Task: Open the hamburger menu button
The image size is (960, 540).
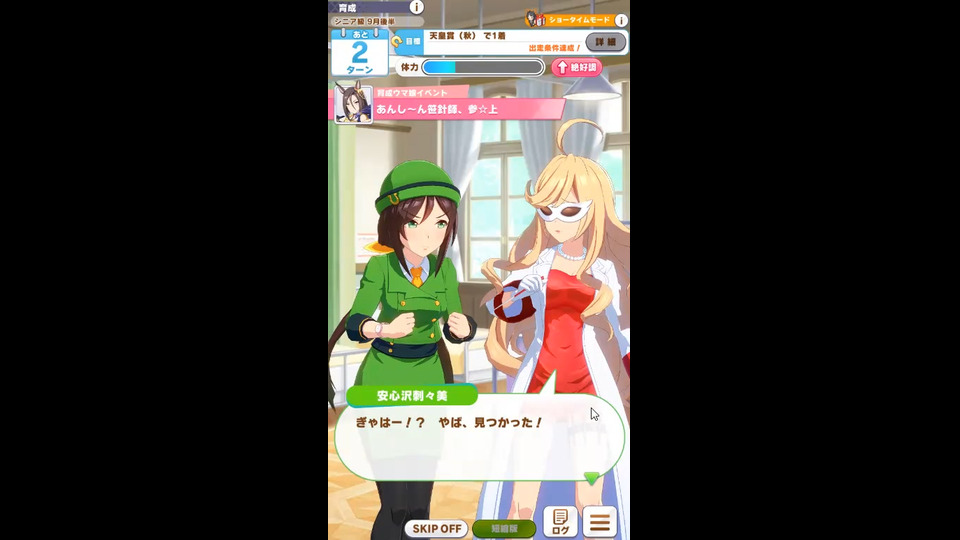Action: 600,522
